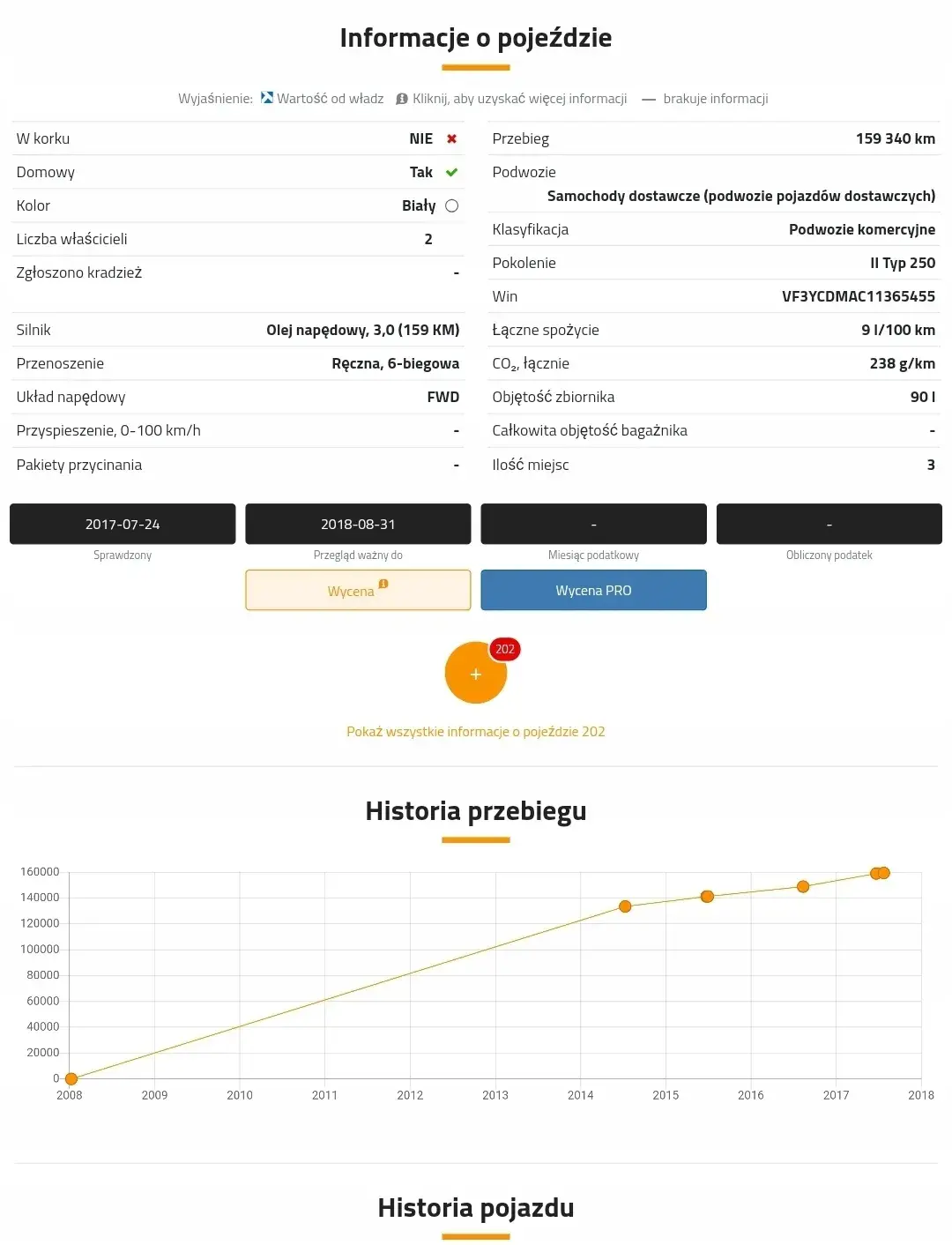
Task: Expand all vehicle info with the orange plus
Action: coord(475,674)
